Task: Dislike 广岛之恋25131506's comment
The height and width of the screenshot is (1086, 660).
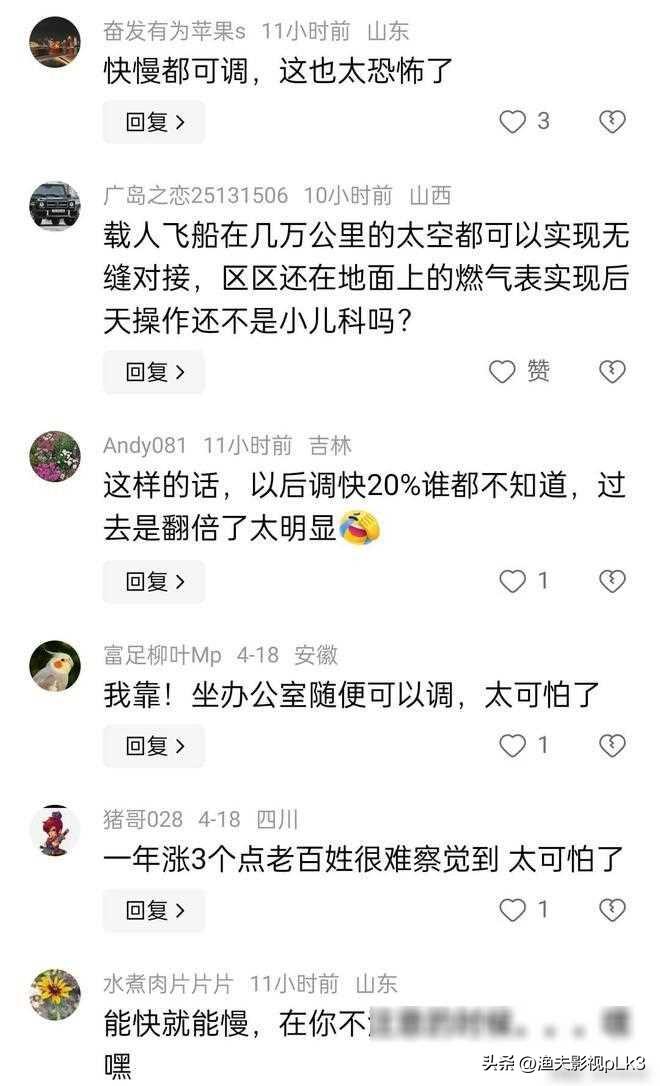Action: [612, 372]
